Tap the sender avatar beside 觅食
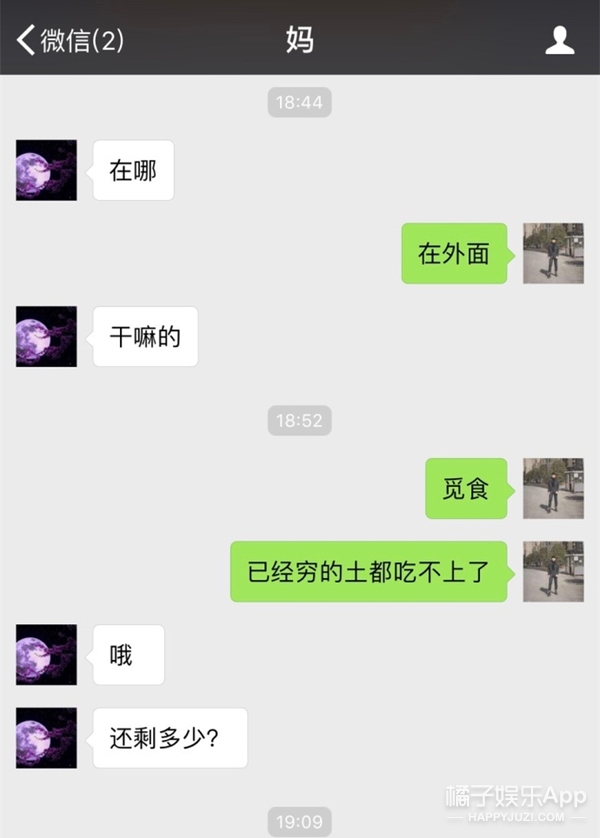Screen dimensions: 600x838 click(x=553, y=488)
